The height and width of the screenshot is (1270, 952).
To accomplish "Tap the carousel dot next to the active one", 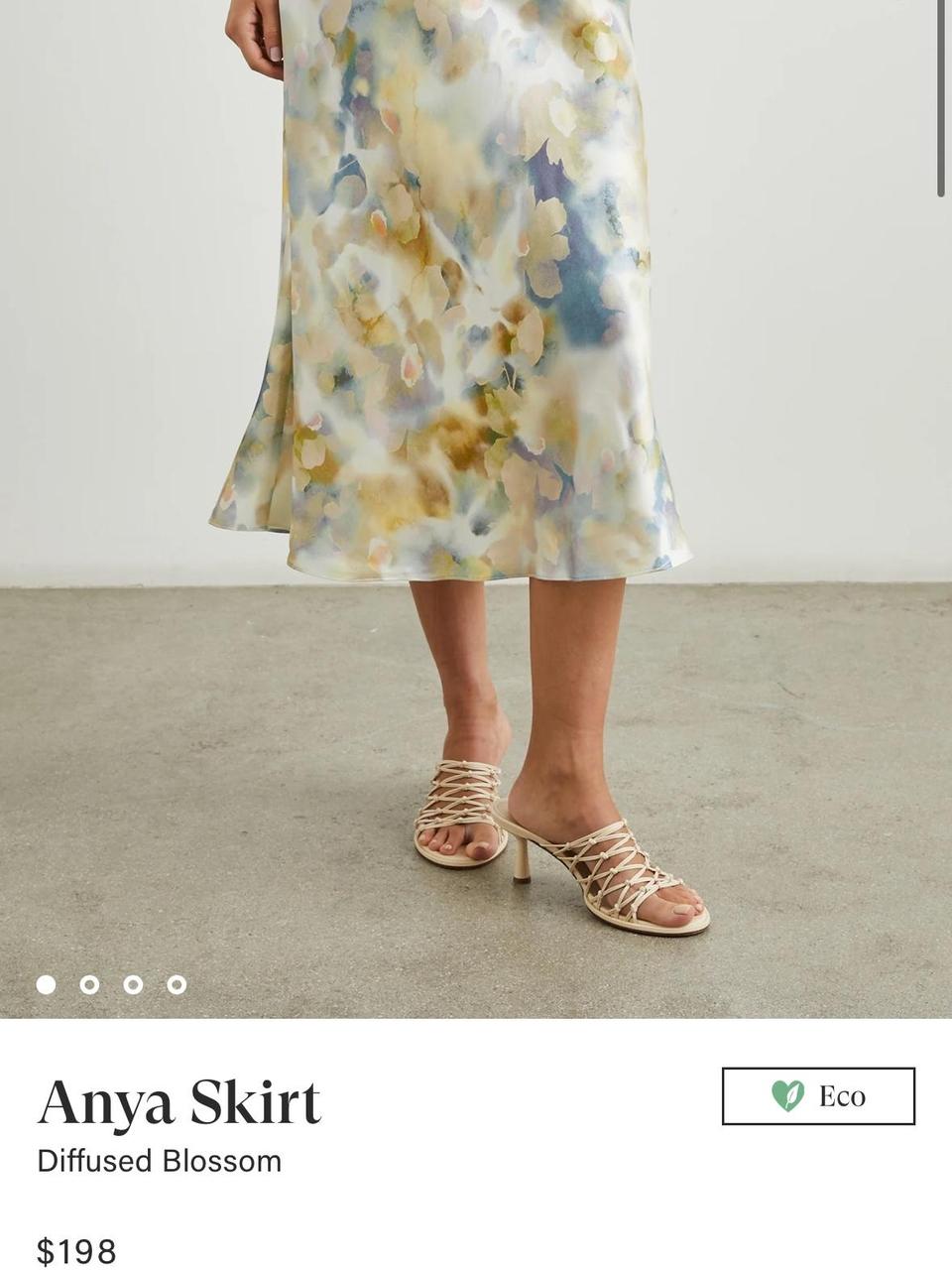I will 88,985.
